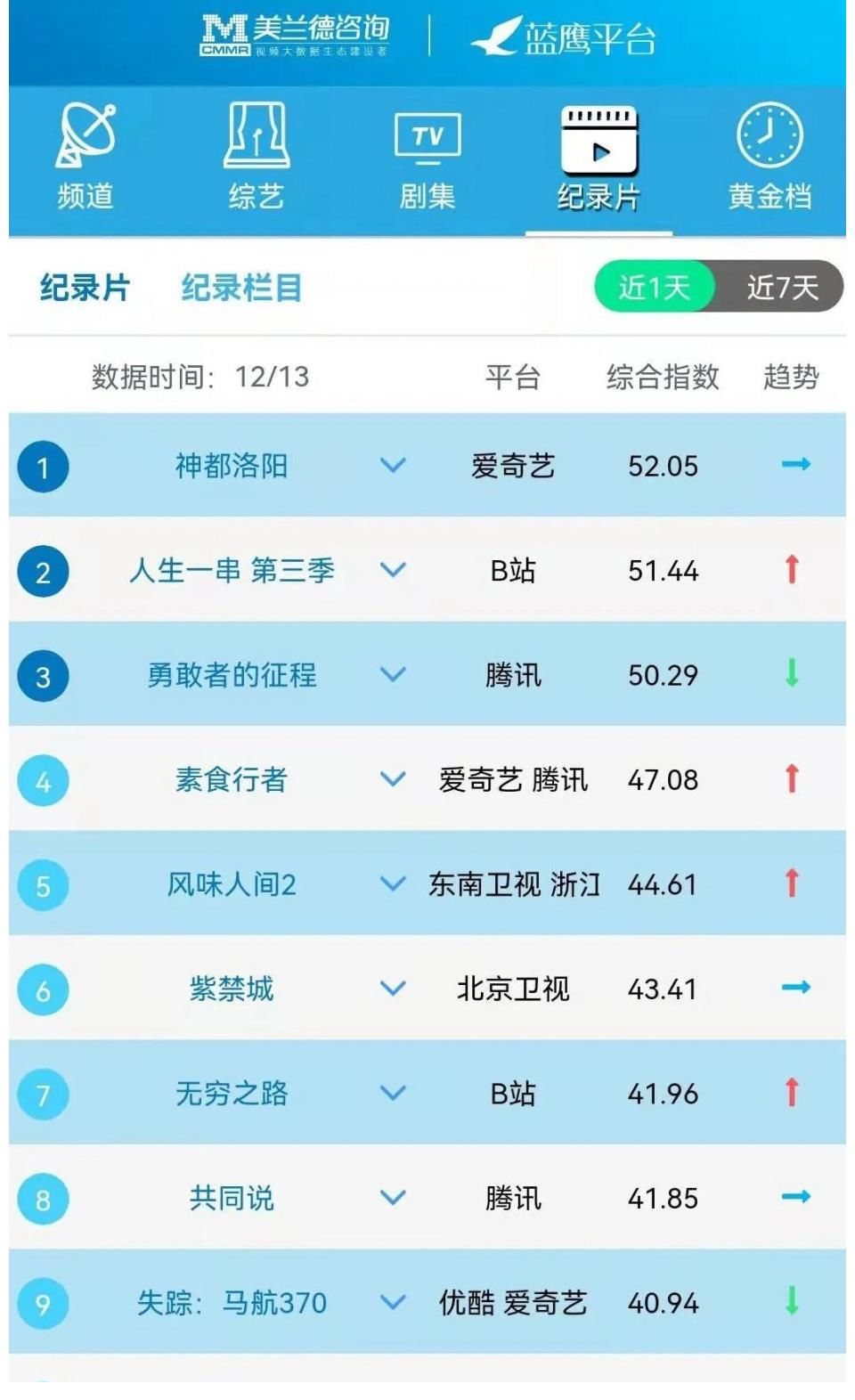Switch to the 纪录栏目 sub-tab
Screen dimensions: 855x1400
point(241,289)
